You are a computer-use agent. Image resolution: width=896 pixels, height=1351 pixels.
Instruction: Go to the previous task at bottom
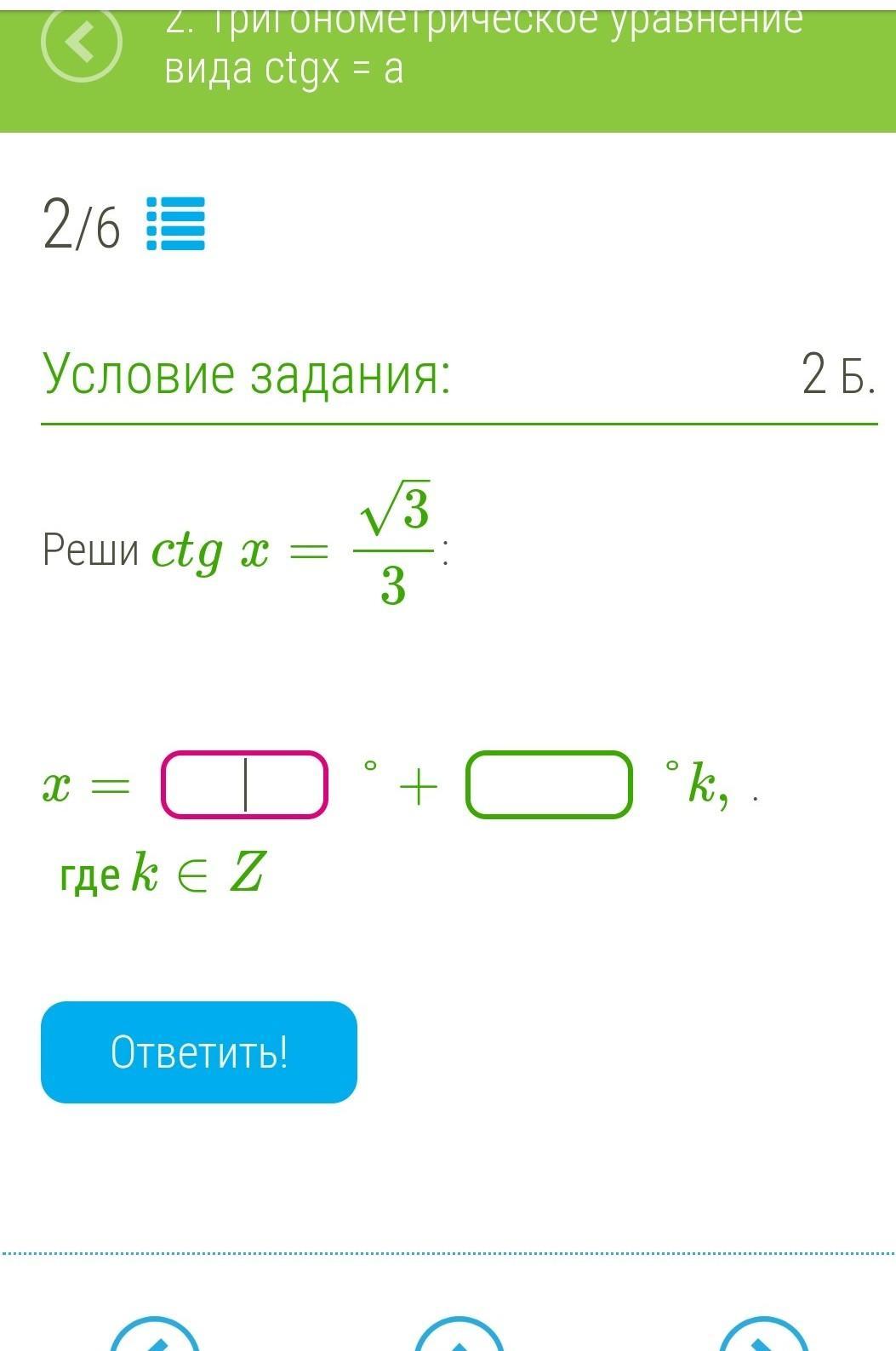click(155, 1336)
